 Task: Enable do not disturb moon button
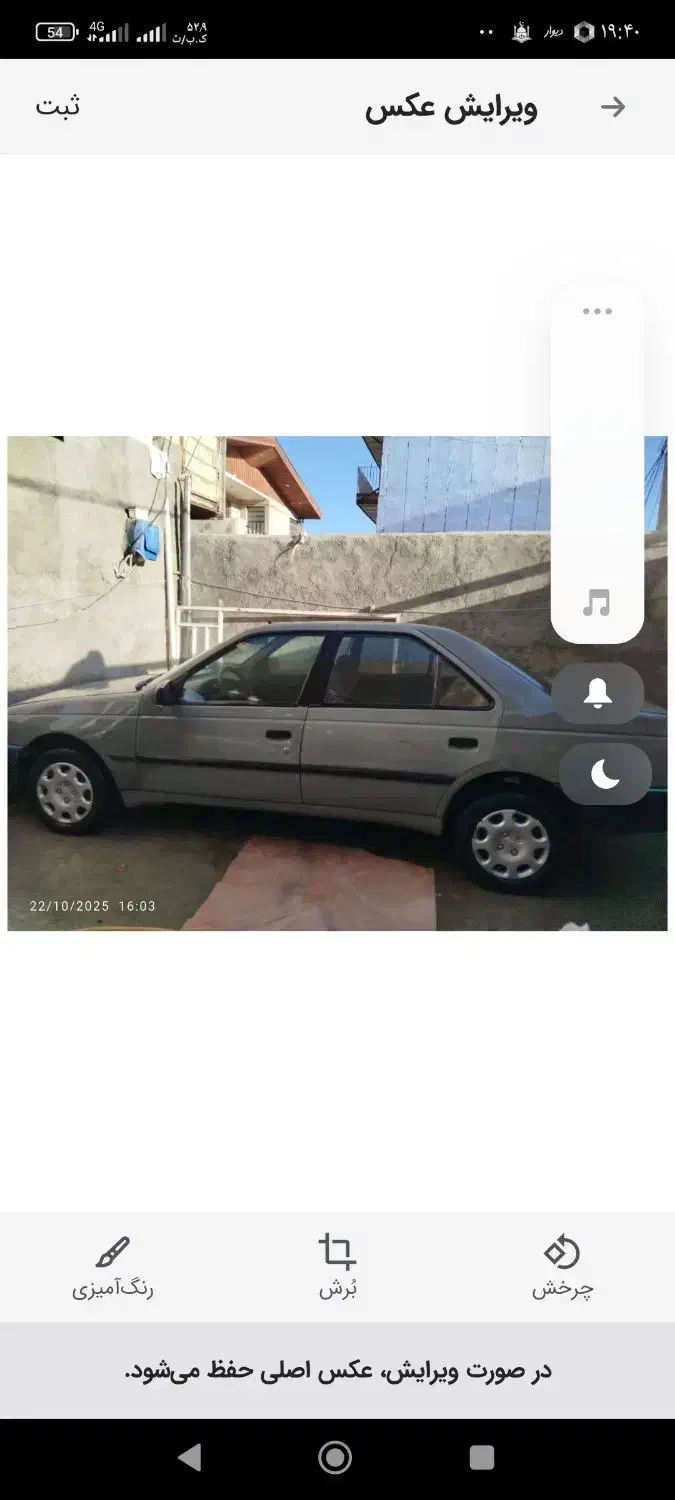[605, 774]
